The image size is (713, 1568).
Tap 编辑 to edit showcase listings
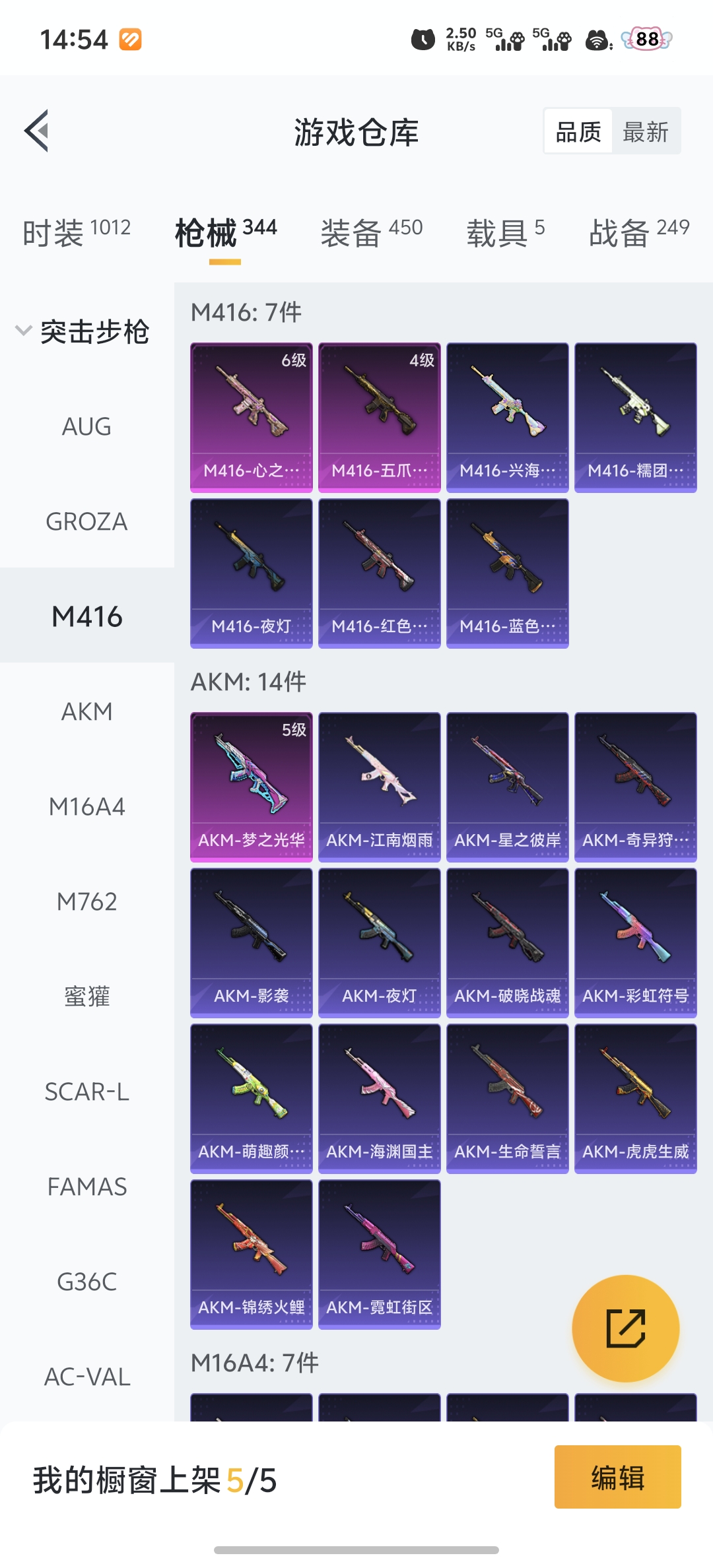tap(617, 1477)
